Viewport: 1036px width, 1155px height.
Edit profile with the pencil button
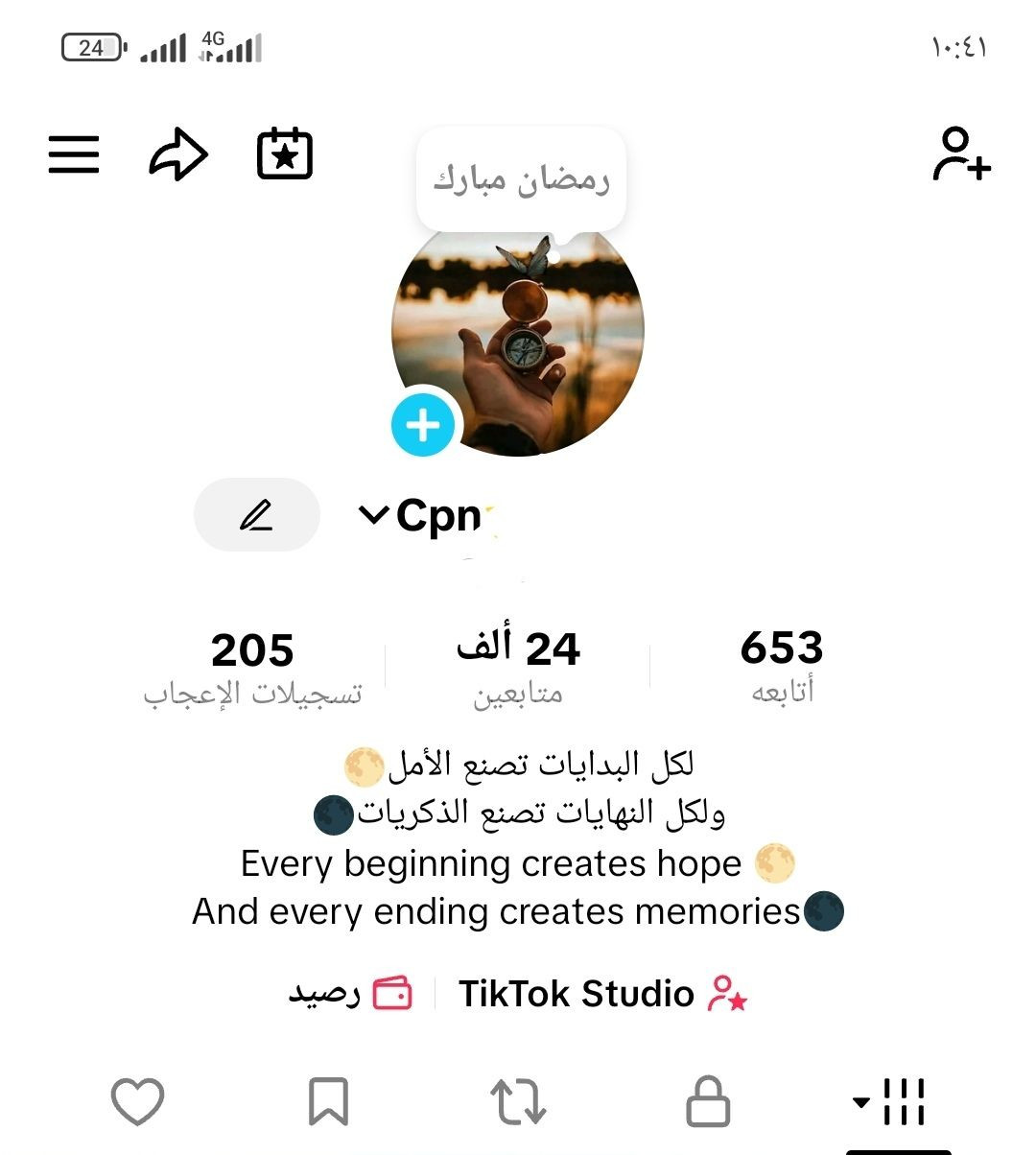tap(256, 515)
